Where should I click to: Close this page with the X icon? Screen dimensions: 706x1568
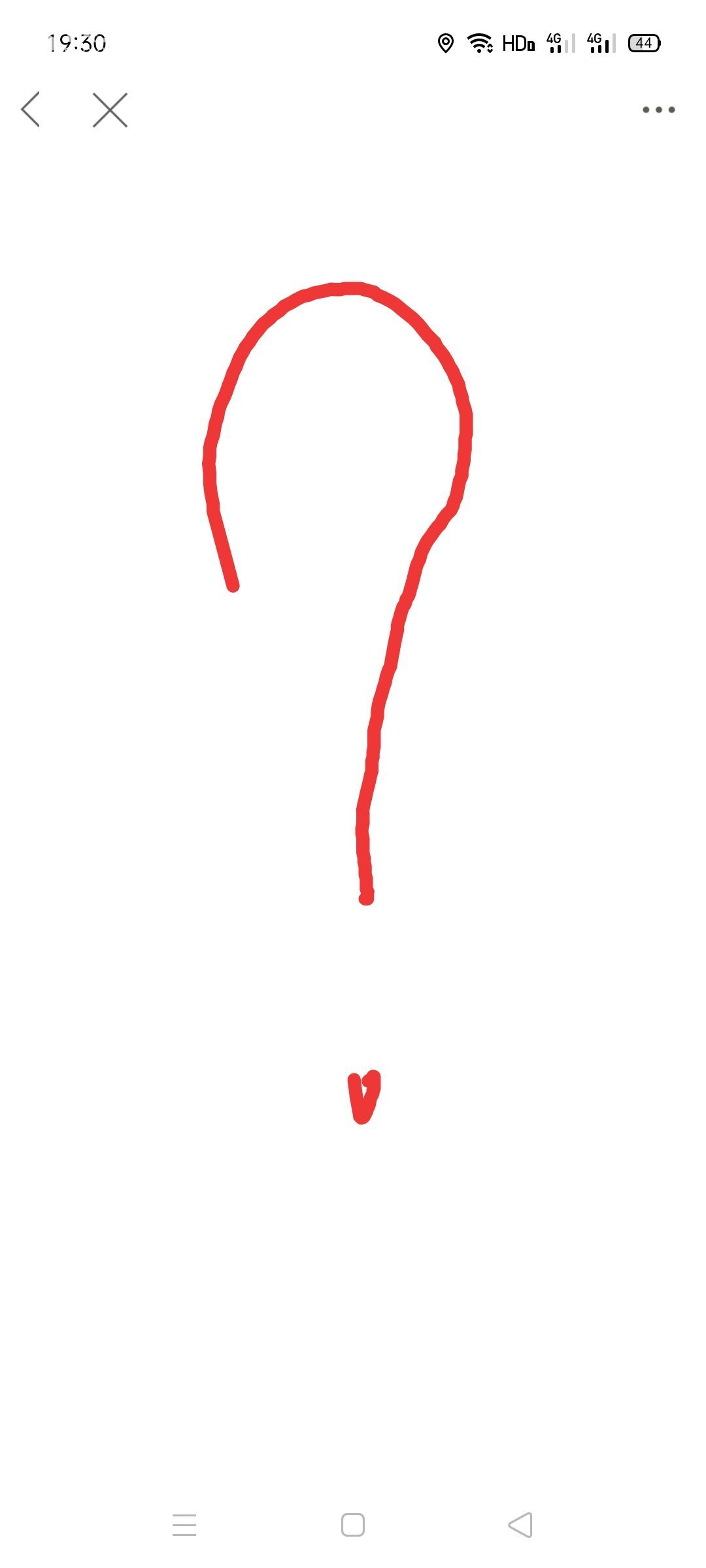[110, 109]
